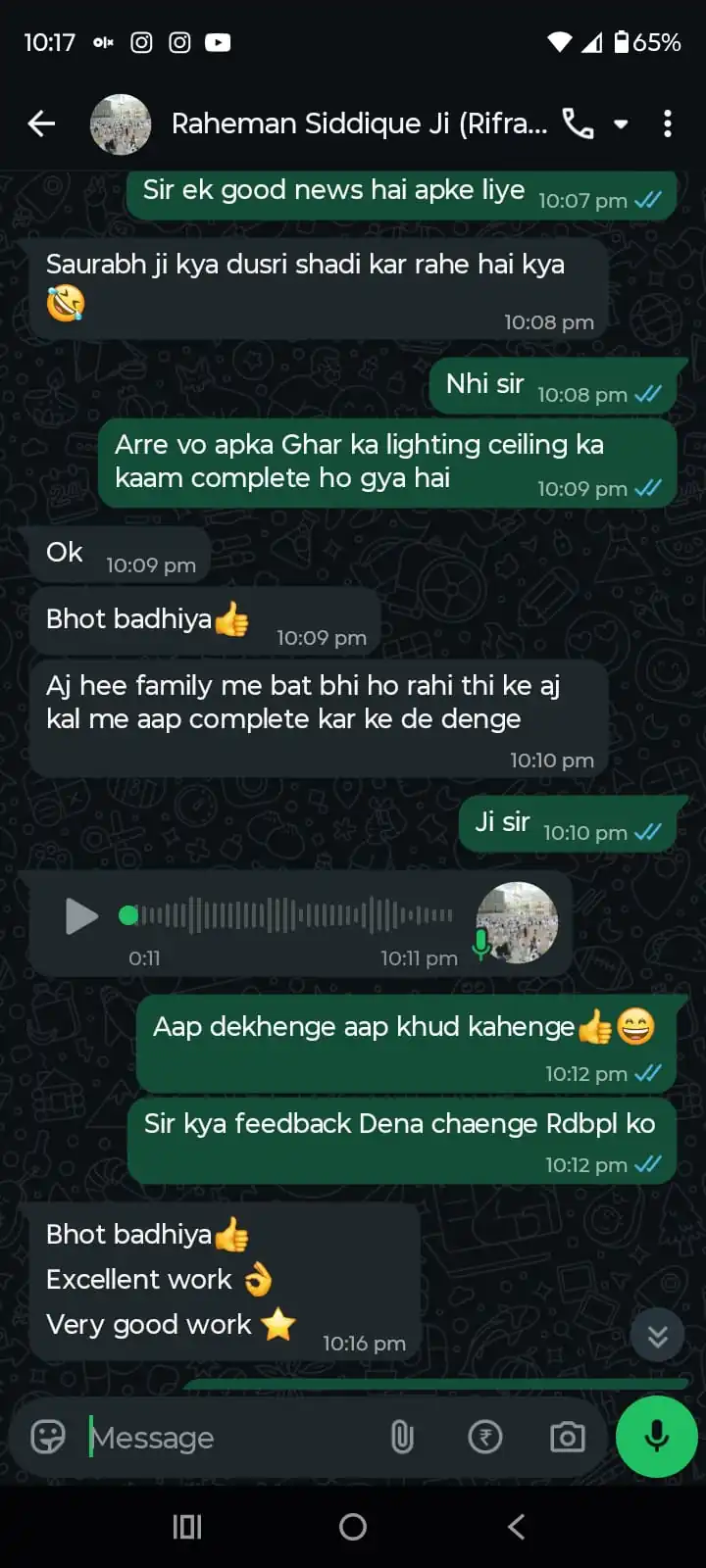Open the emoji and sticker picker
Viewport: 706px width, 1568px height.
click(x=48, y=1437)
